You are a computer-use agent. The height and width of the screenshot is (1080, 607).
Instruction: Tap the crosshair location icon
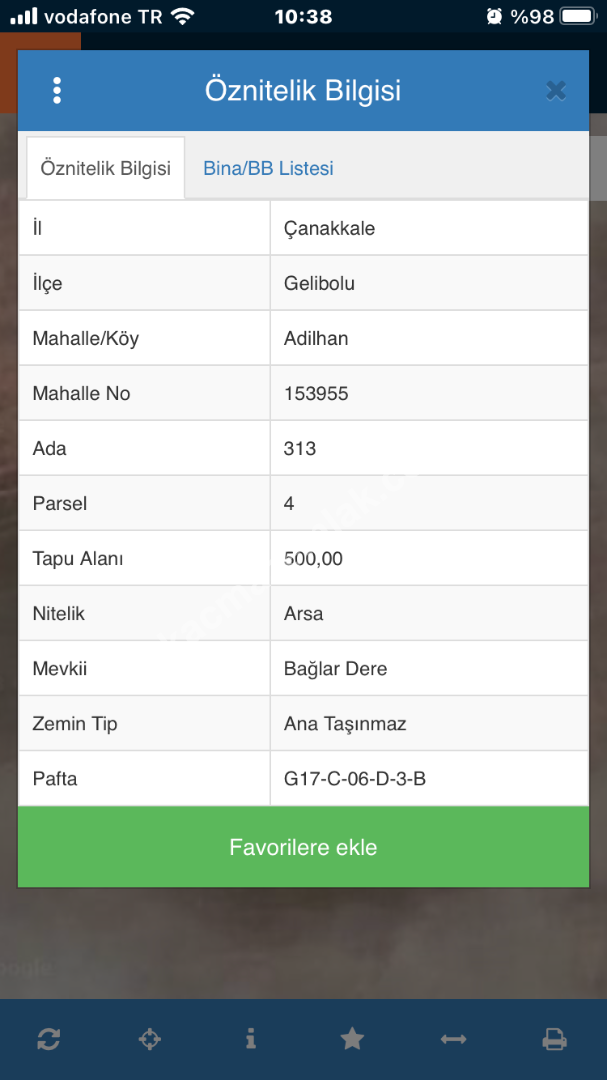[149, 1039]
